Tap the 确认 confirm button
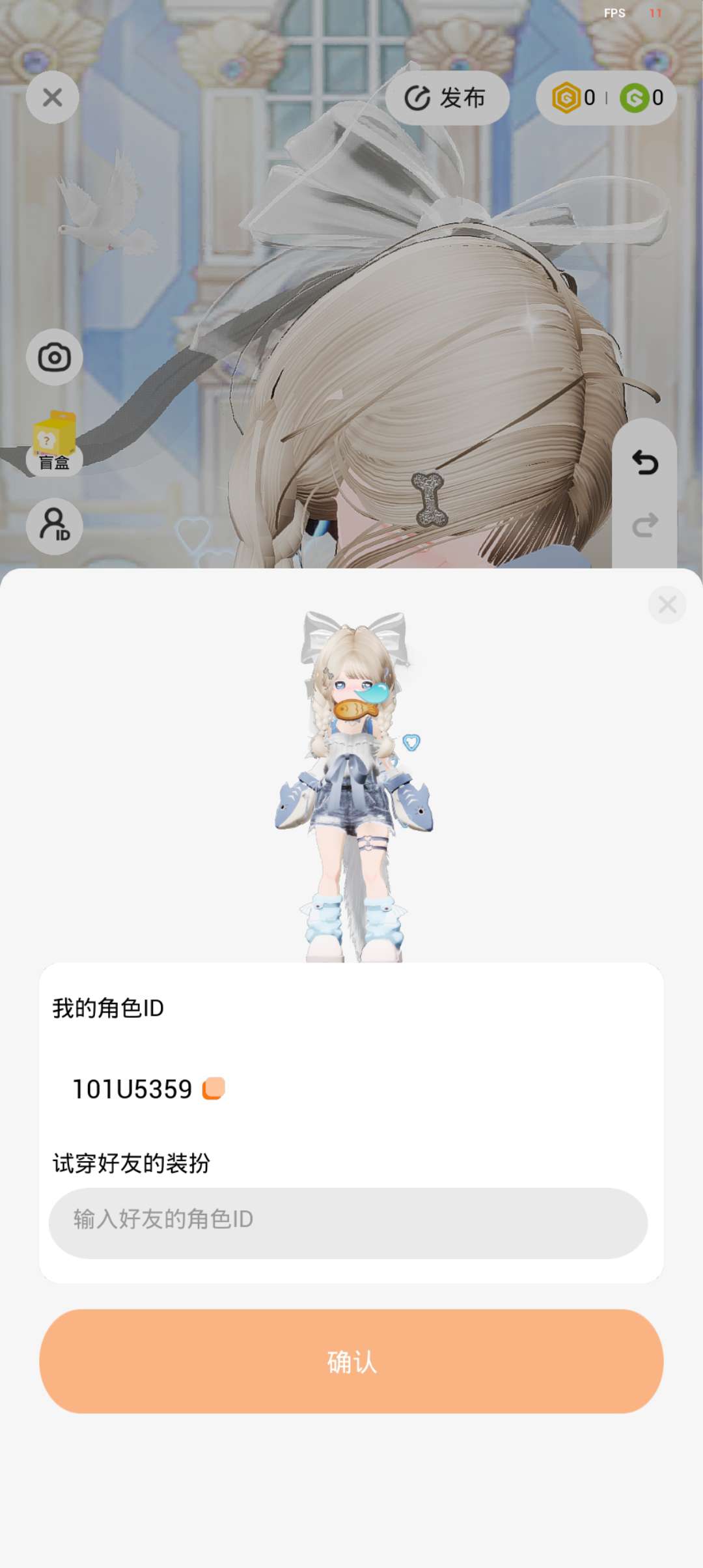Viewport: 703px width, 1568px height. 351,1361
